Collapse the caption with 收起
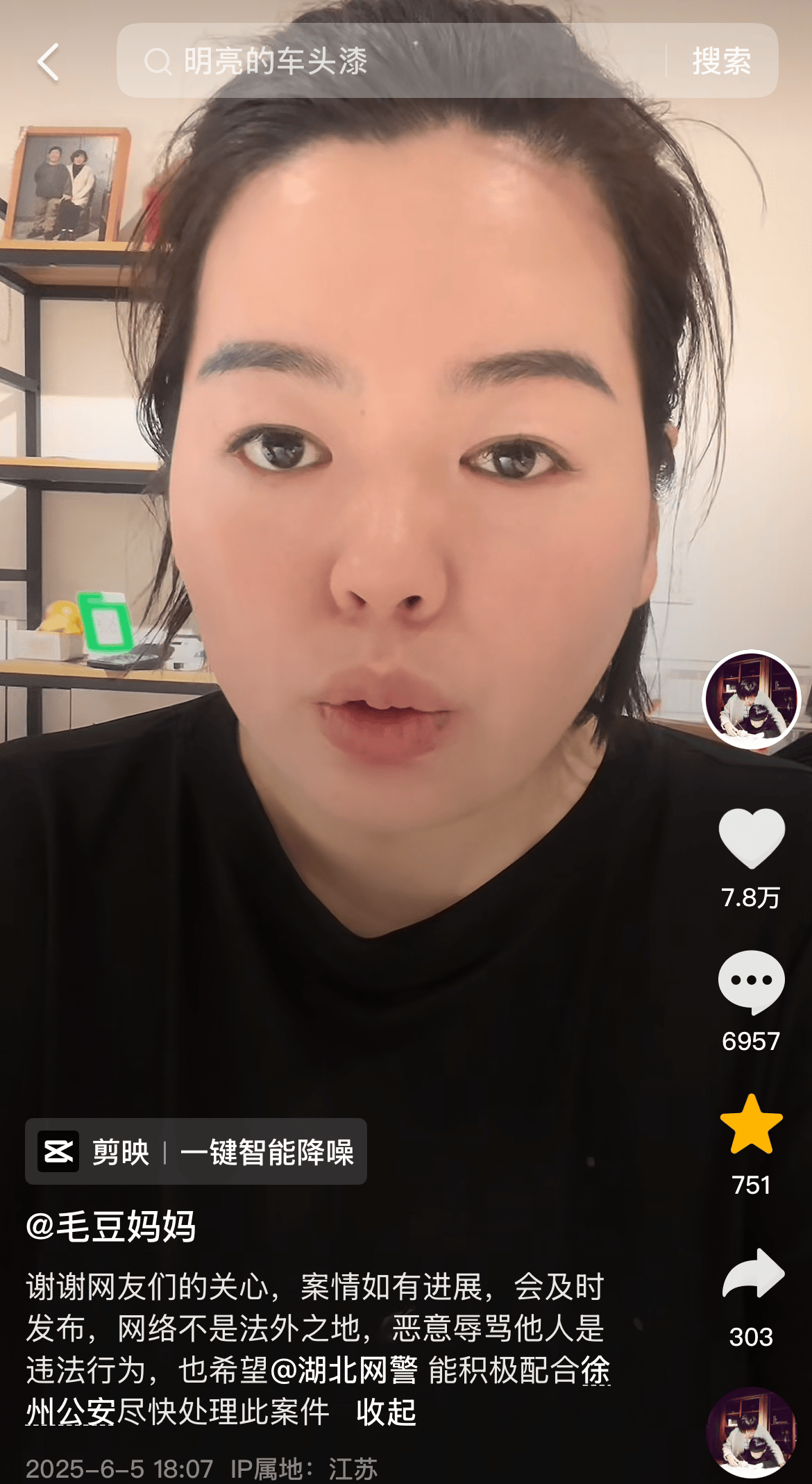Image resolution: width=812 pixels, height=1484 pixels. click(x=386, y=1412)
